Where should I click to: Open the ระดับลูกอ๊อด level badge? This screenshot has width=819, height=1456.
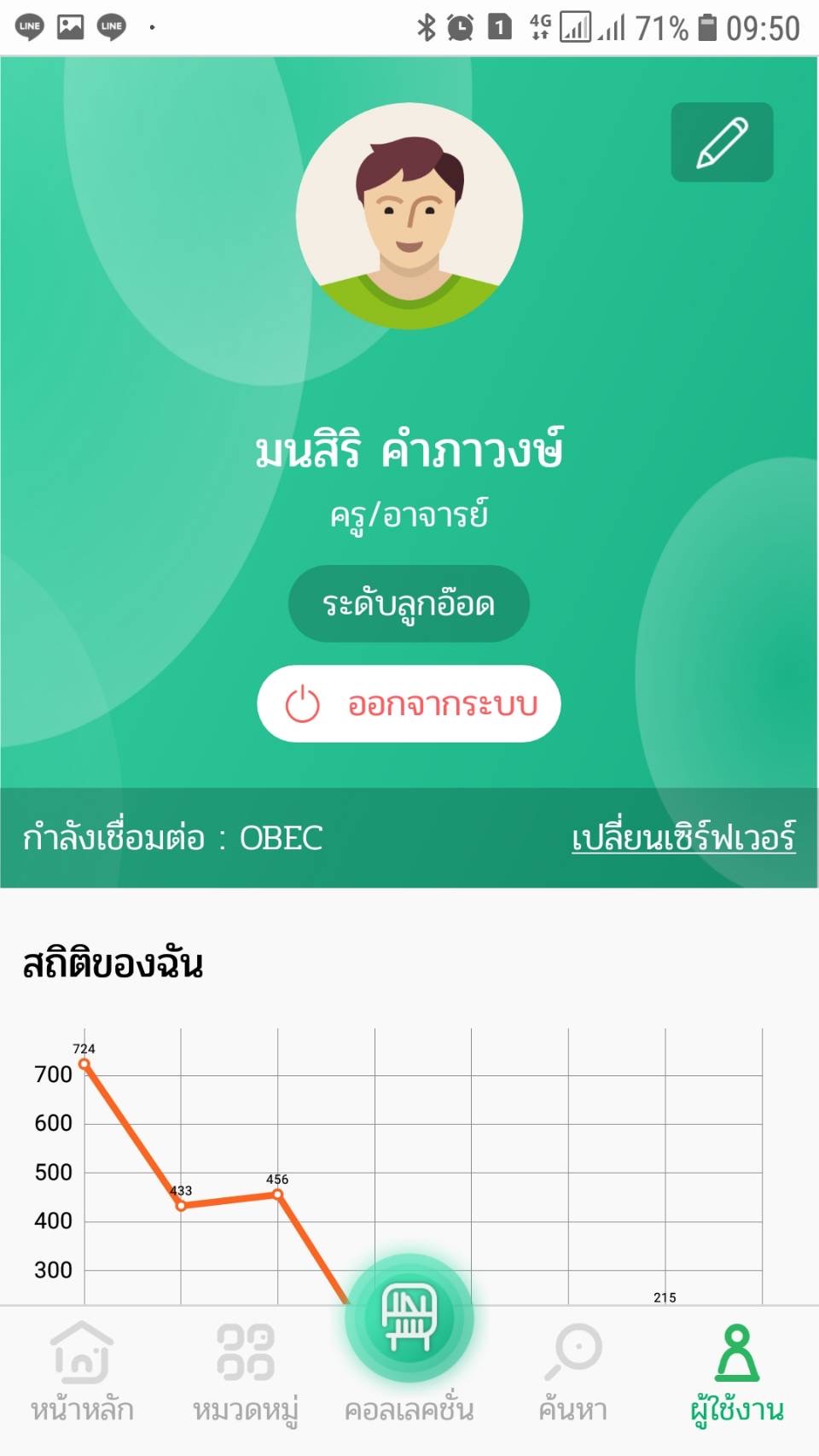point(409,604)
